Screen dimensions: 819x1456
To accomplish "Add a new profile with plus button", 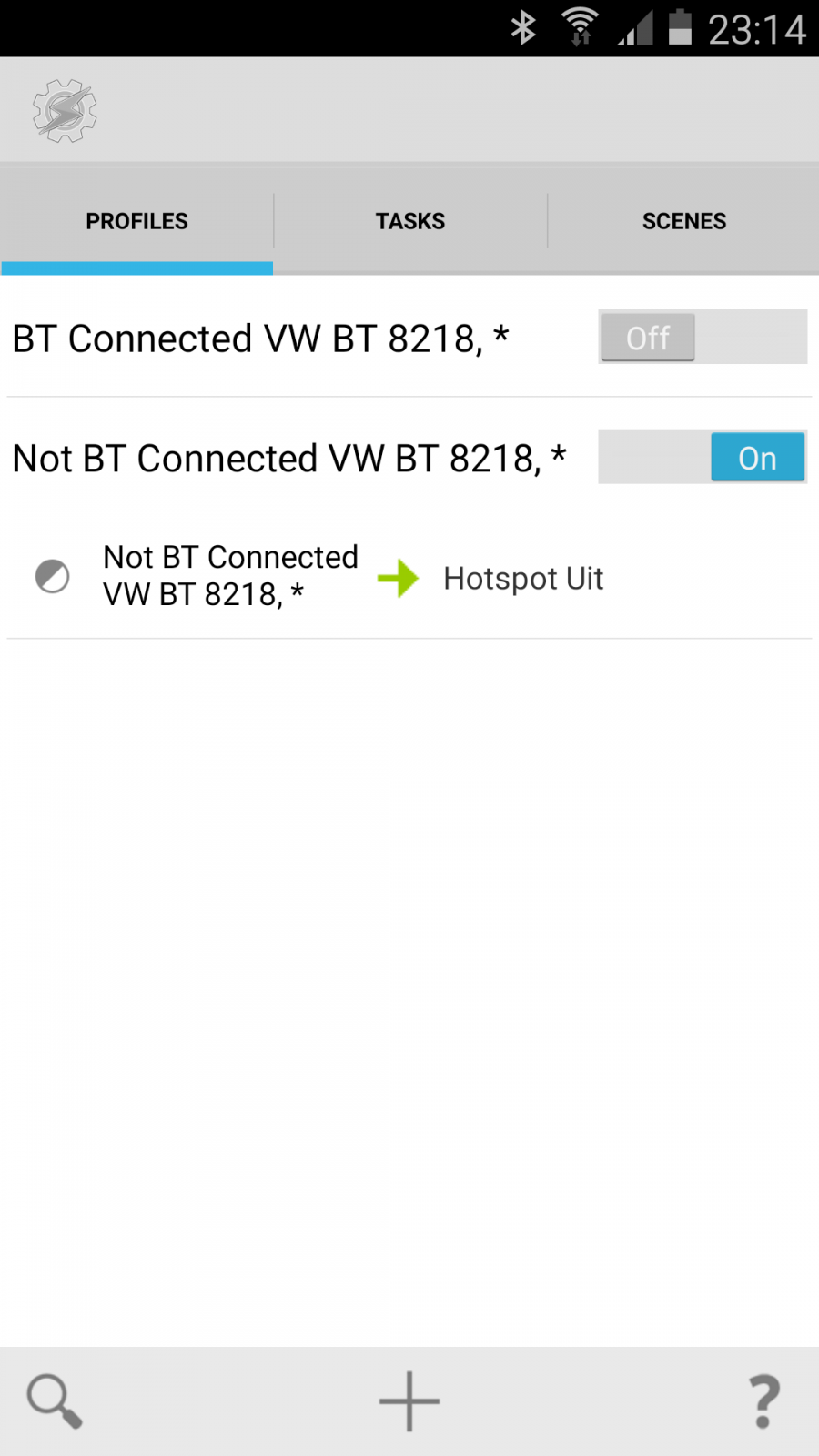I will tap(409, 1401).
